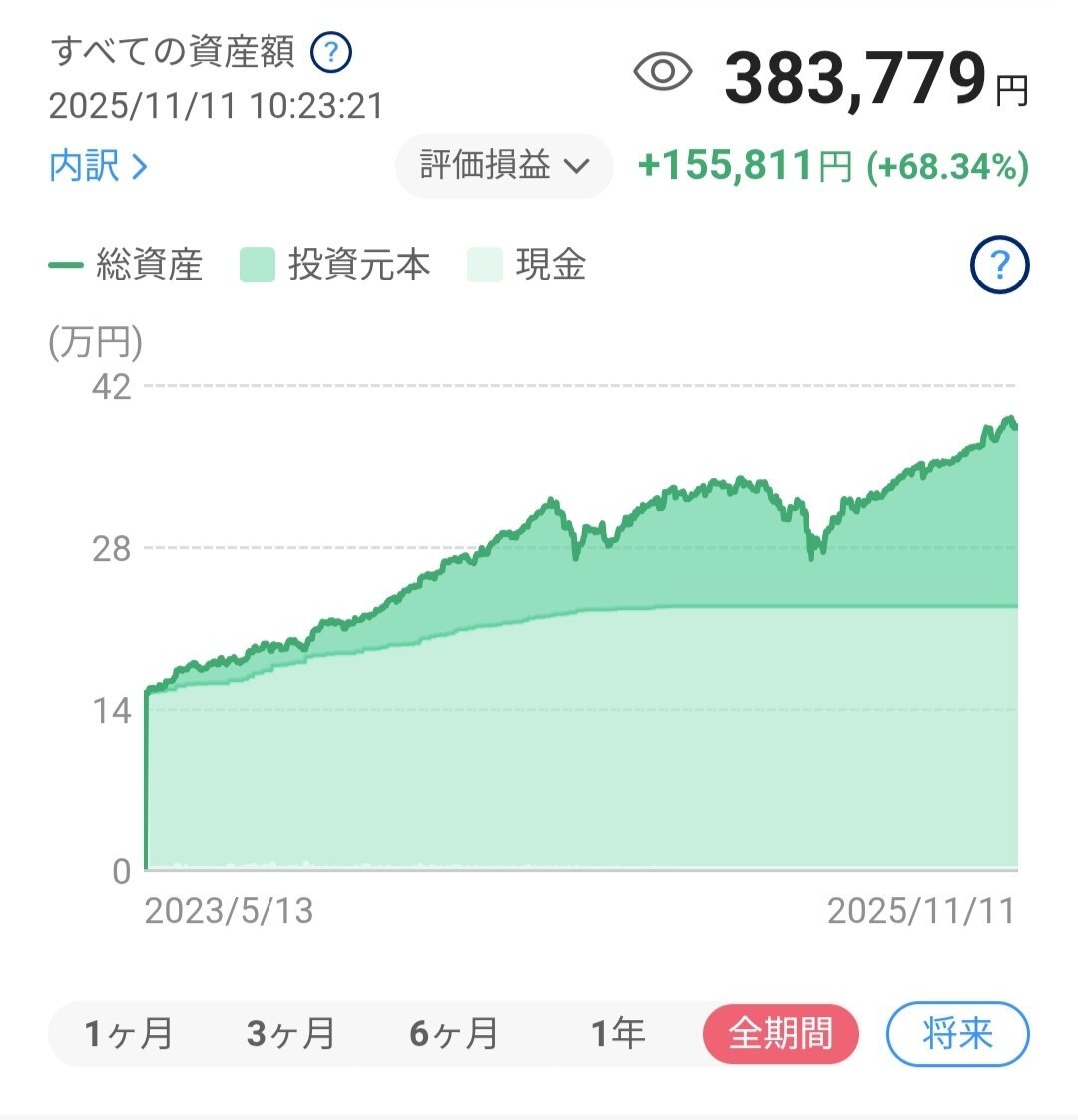The image size is (1078, 1120).
Task: Choose the 1年 period
Action: tap(618, 1033)
